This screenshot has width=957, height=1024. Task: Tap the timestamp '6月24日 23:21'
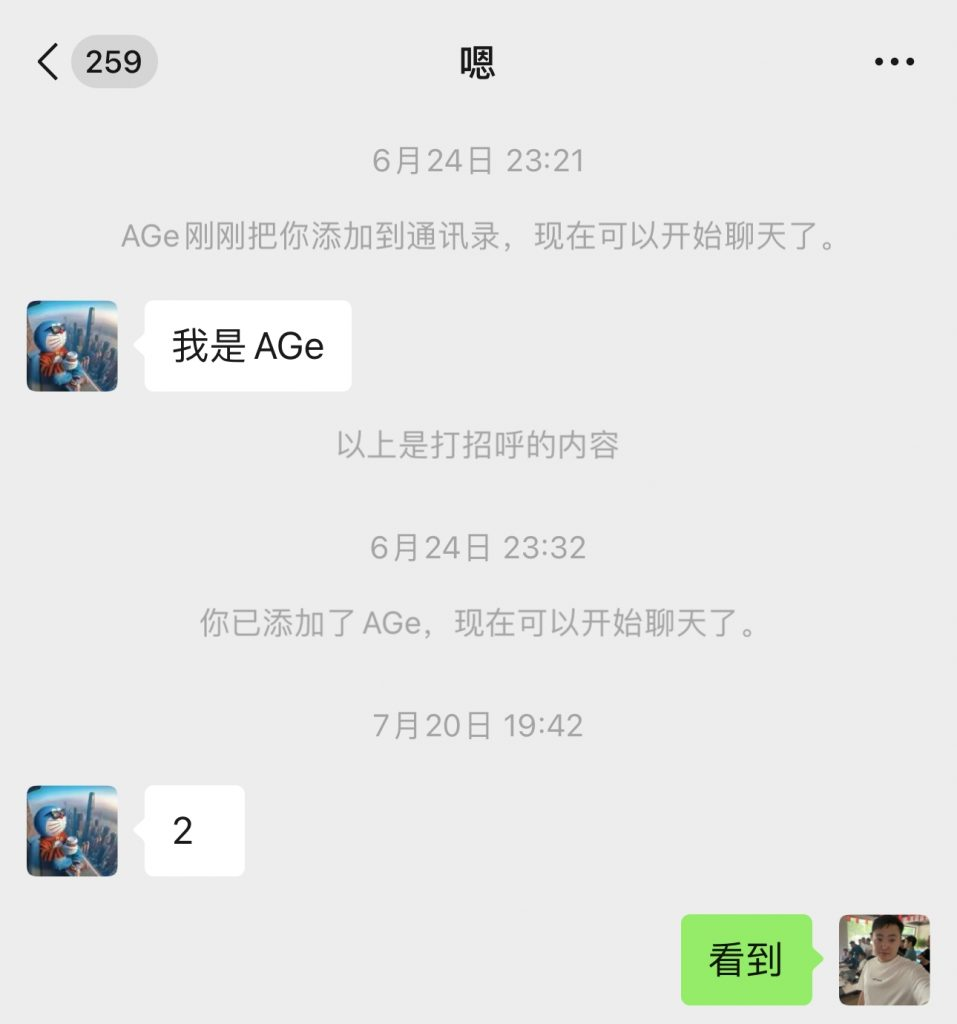point(477,160)
